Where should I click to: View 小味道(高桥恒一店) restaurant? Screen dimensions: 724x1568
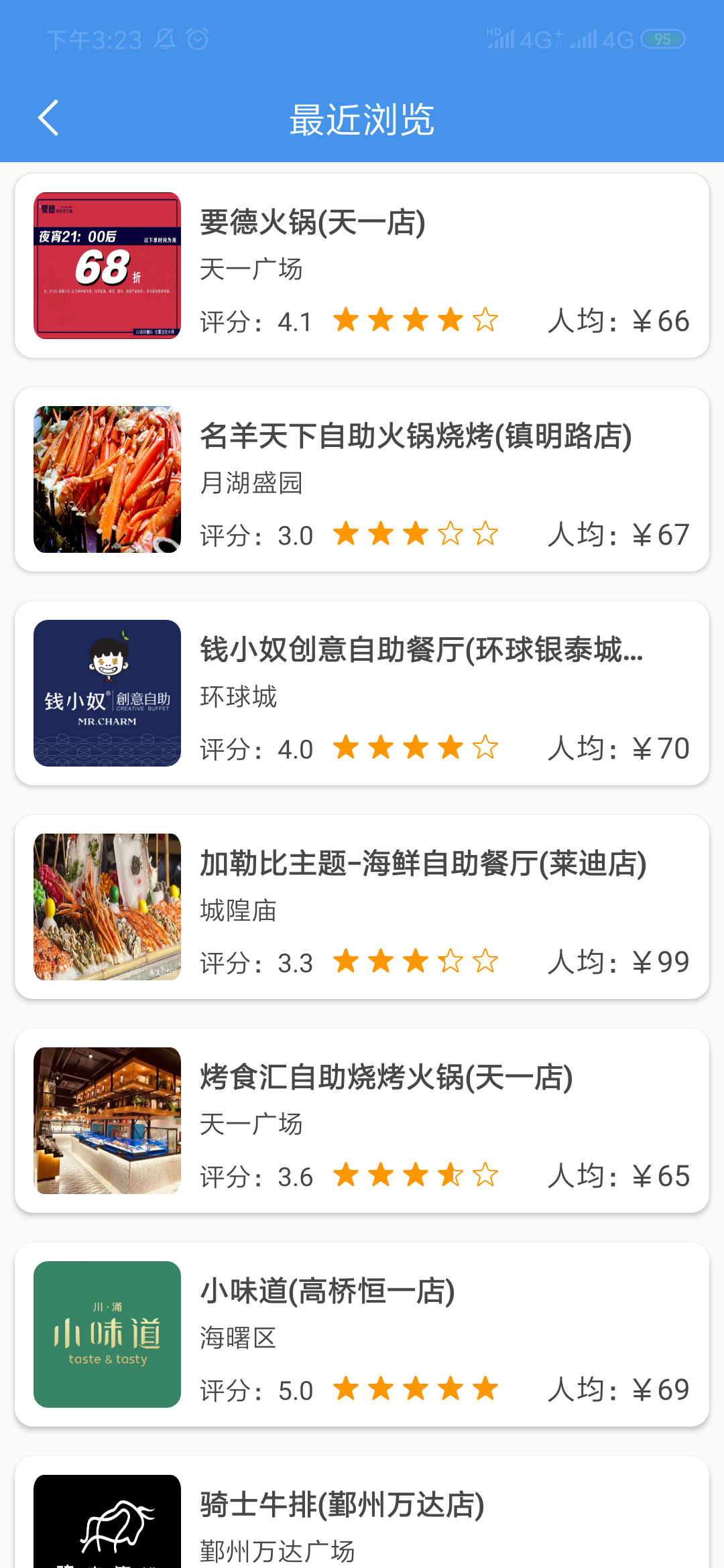coord(362,1335)
